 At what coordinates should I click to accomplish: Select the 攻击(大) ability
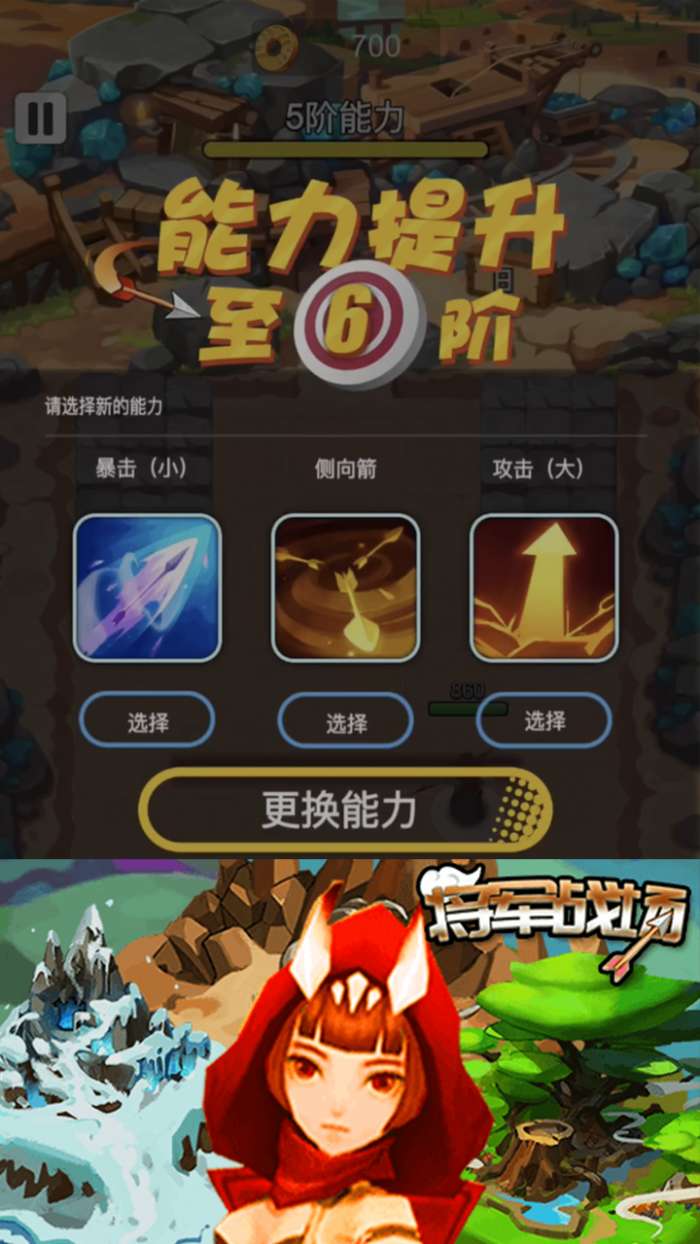coord(544,720)
